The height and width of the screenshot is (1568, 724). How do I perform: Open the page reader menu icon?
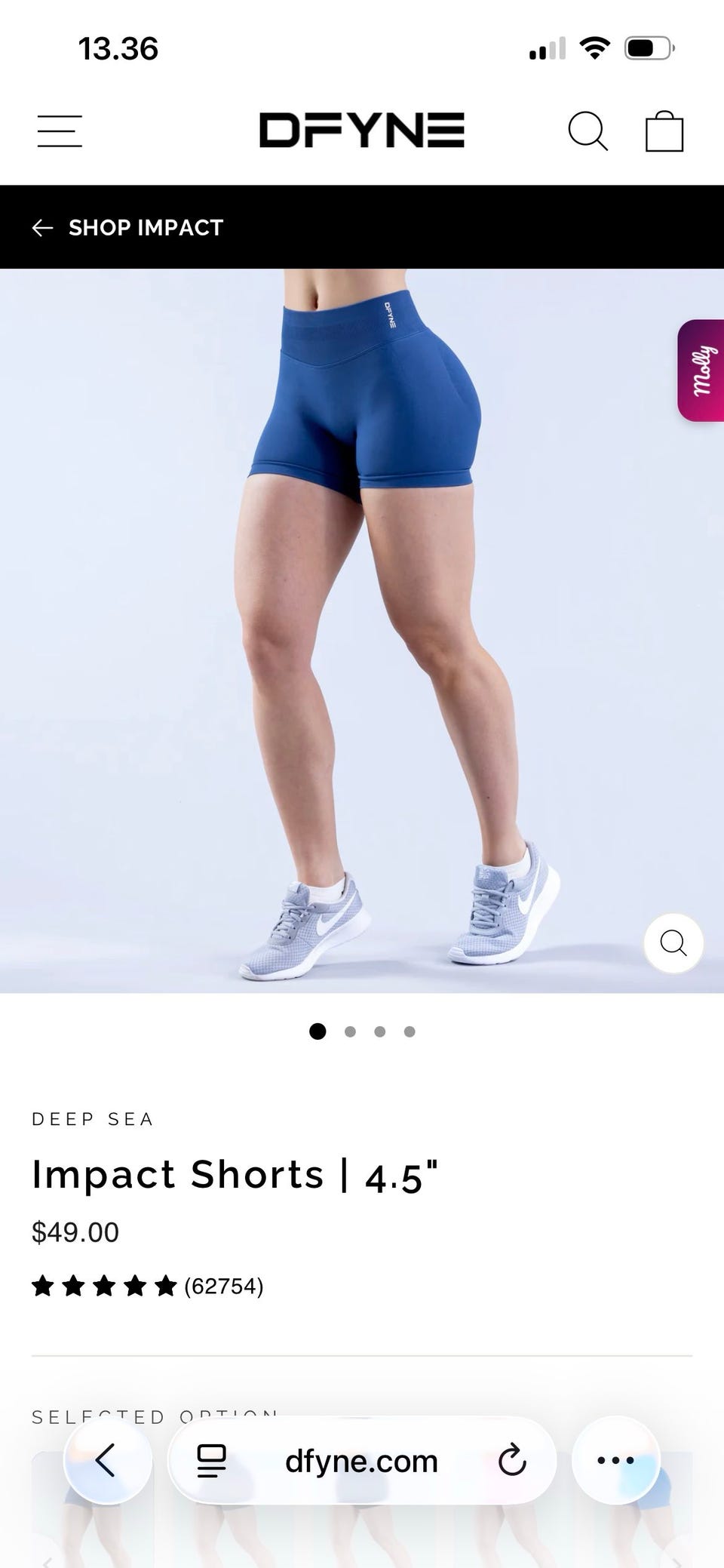(x=212, y=1461)
